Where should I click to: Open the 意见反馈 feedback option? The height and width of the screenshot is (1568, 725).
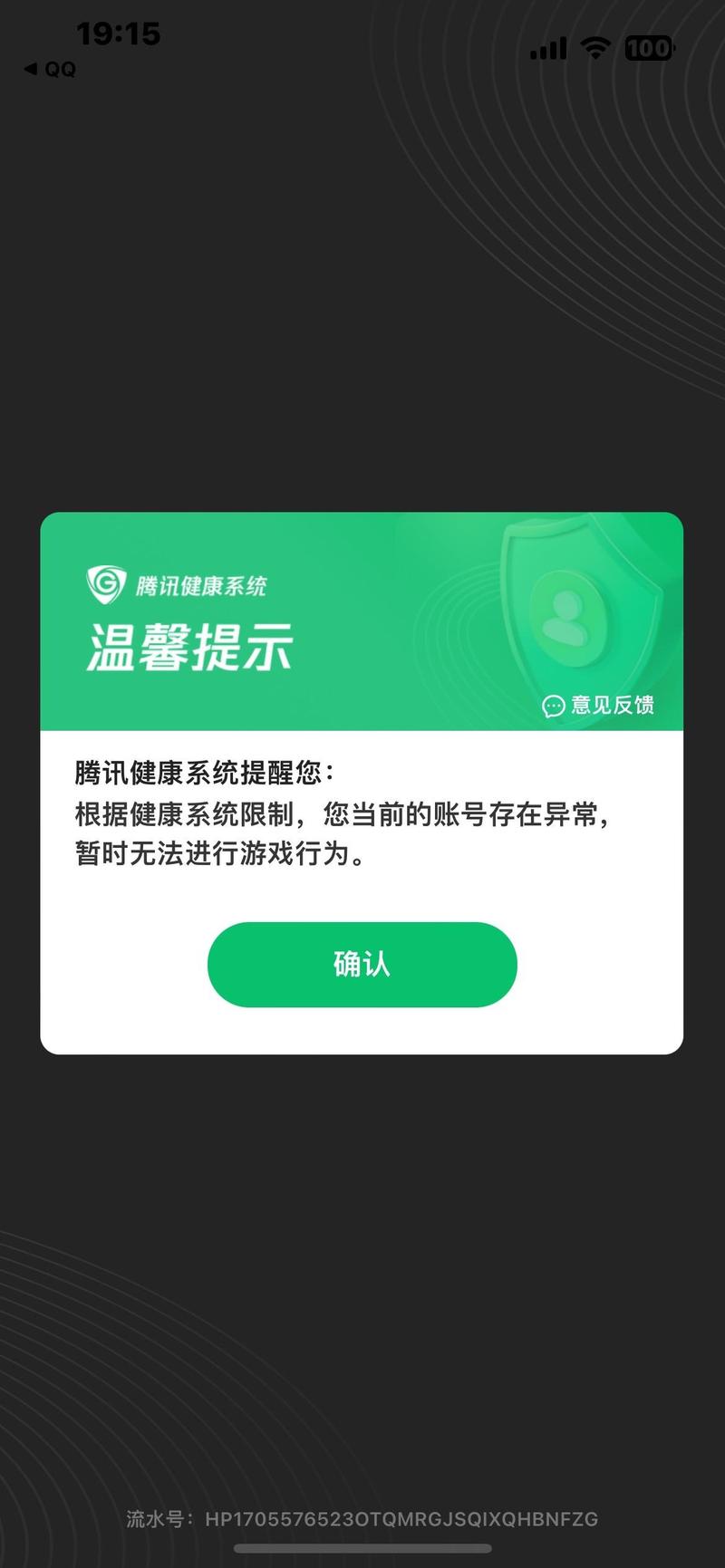(x=614, y=707)
